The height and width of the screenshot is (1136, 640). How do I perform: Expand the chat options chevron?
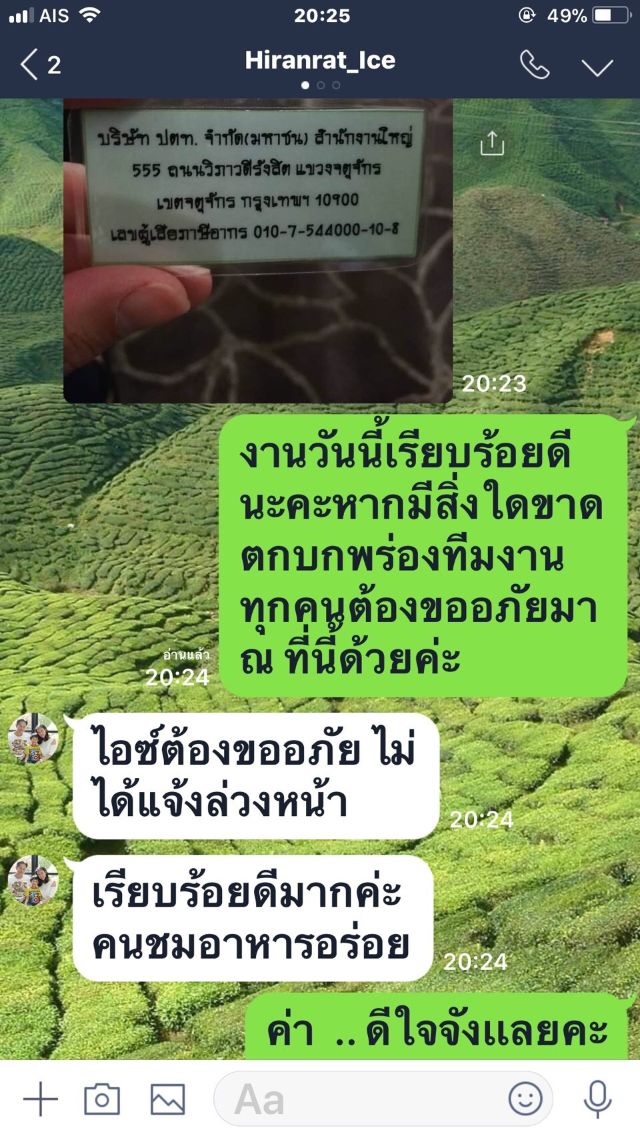pyautogui.click(x=597, y=66)
